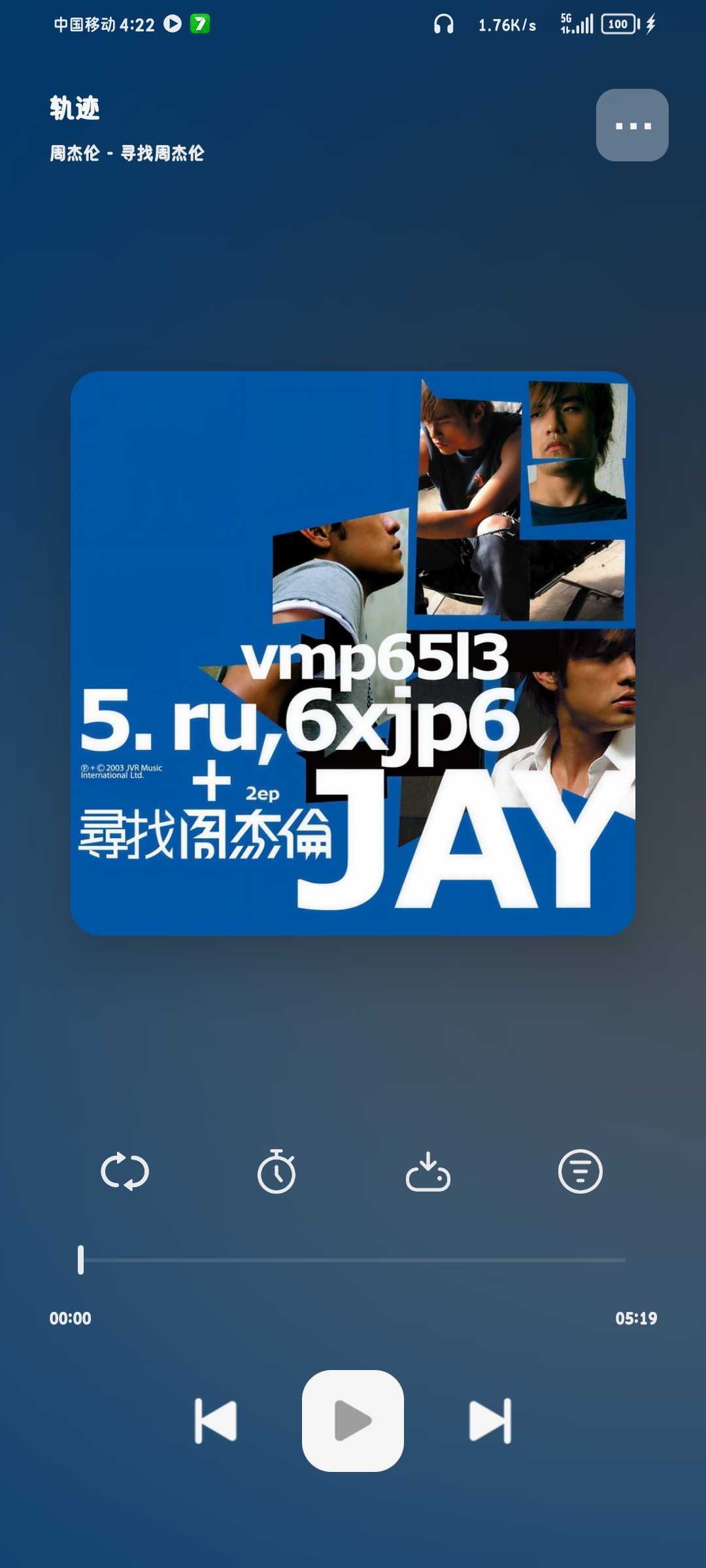The image size is (706, 1568).
Task: Skip to the previous track
Action: click(x=216, y=1421)
